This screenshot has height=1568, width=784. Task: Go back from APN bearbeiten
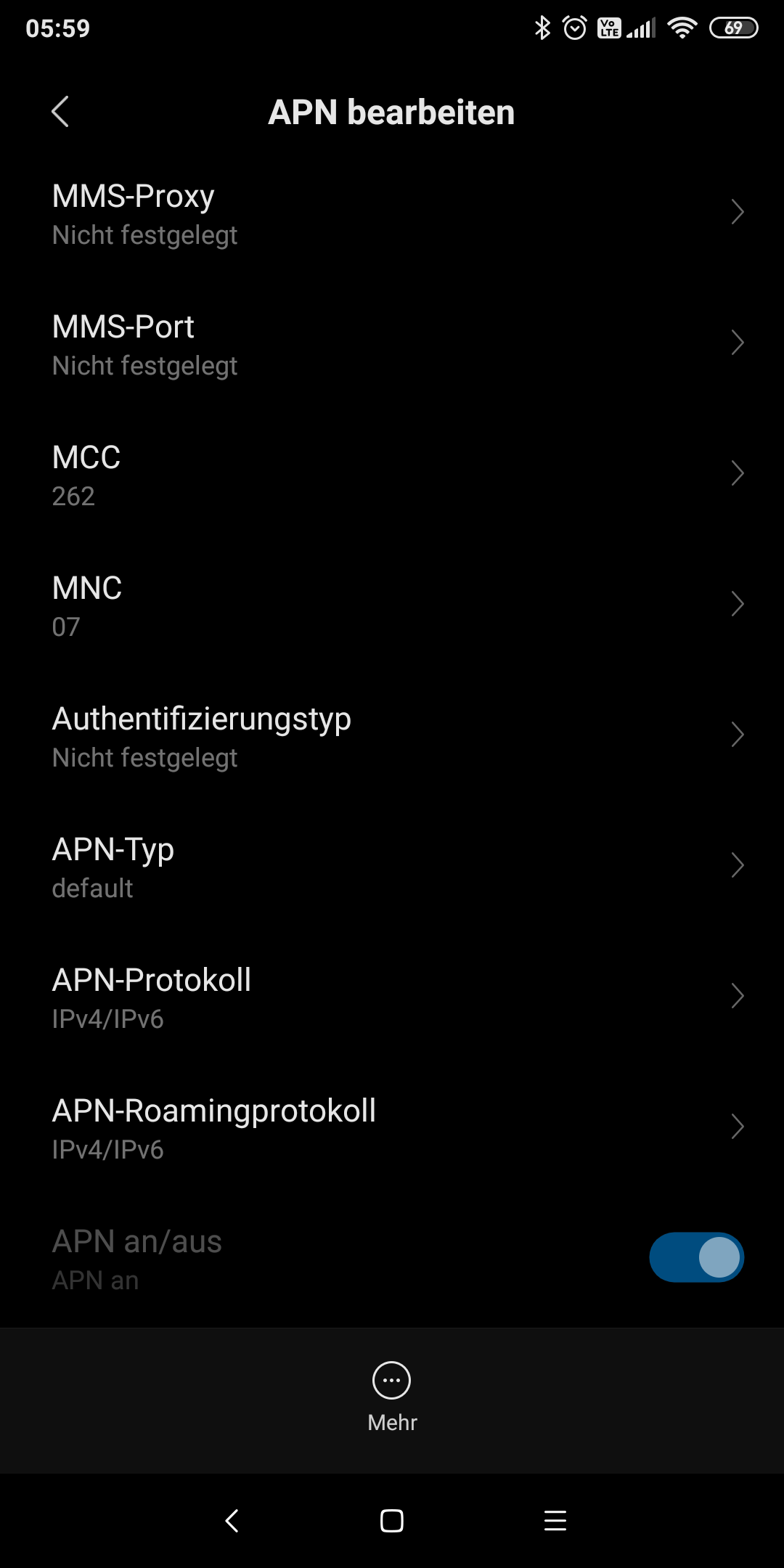[60, 112]
